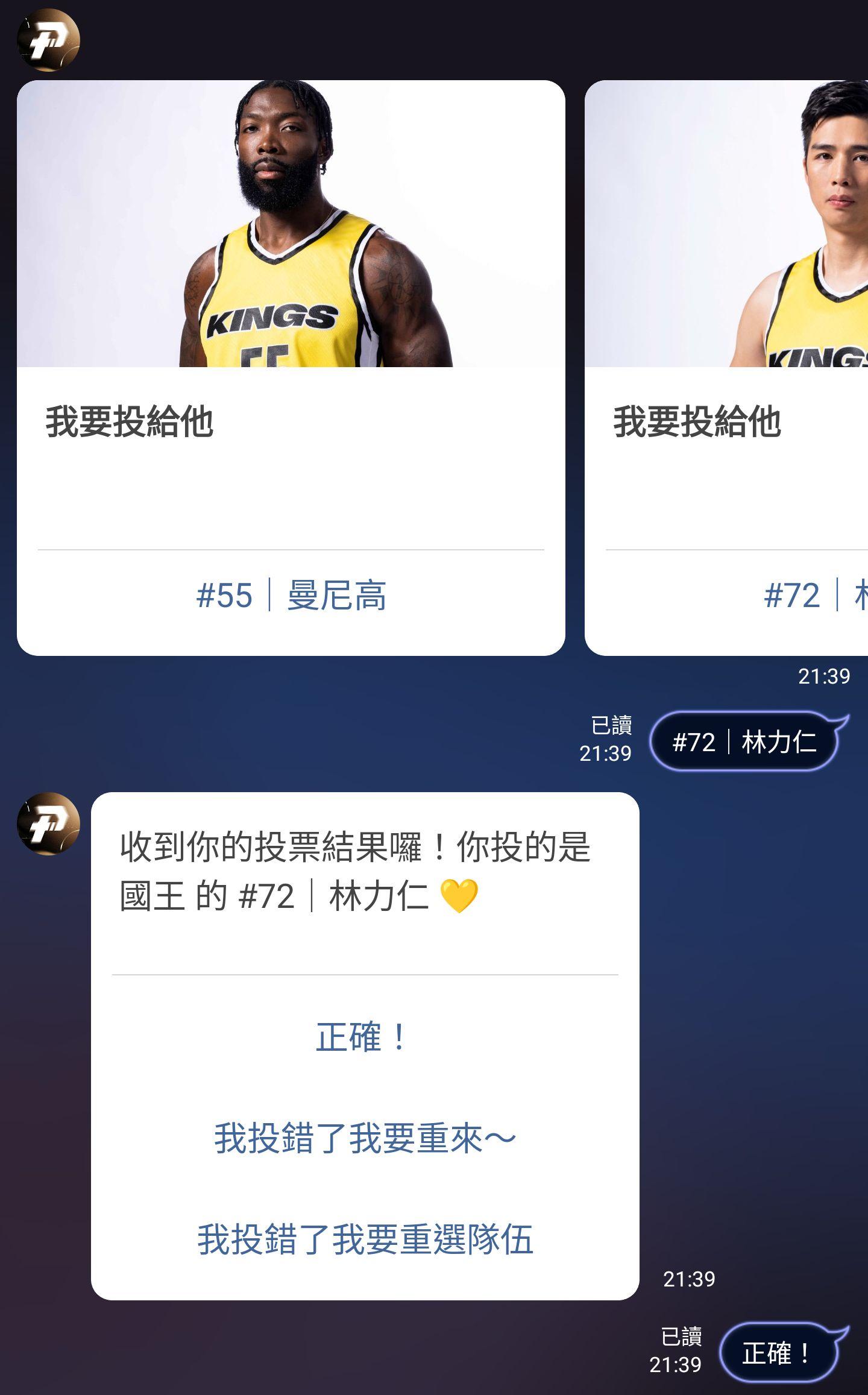The height and width of the screenshot is (1395, 868).
Task: Open the #55 曼尼高 player photo card
Action: click(291, 224)
